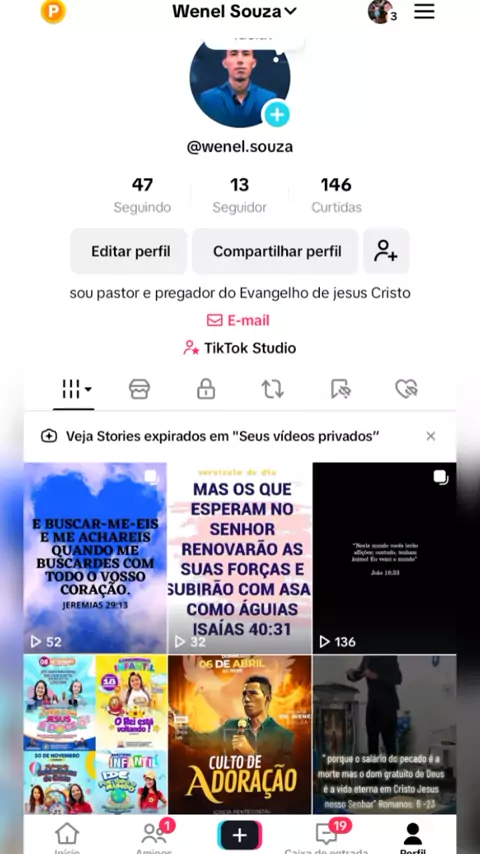Expand the Wenel Souza account switcher
This screenshot has width=480, height=854.
[234, 11]
